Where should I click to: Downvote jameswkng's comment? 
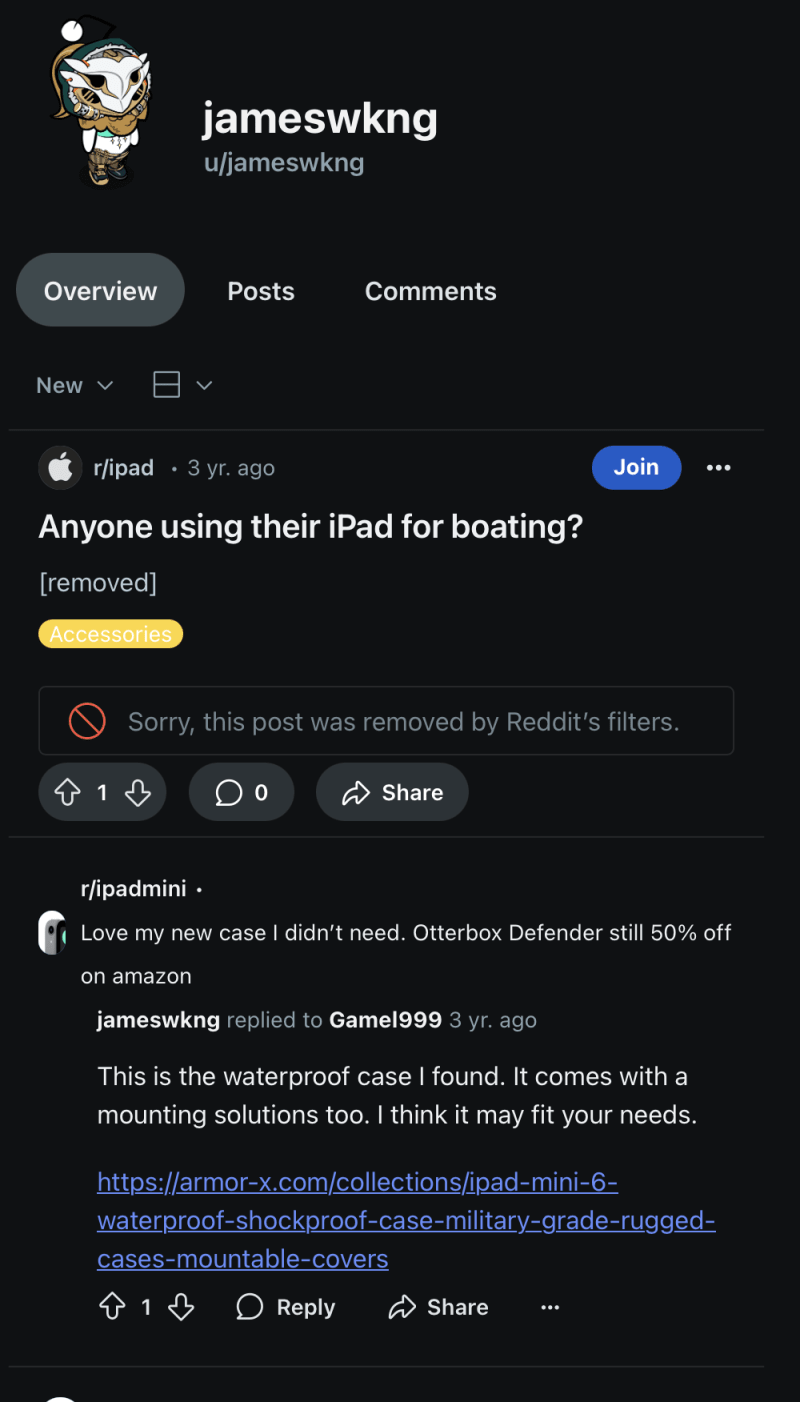click(180, 1307)
